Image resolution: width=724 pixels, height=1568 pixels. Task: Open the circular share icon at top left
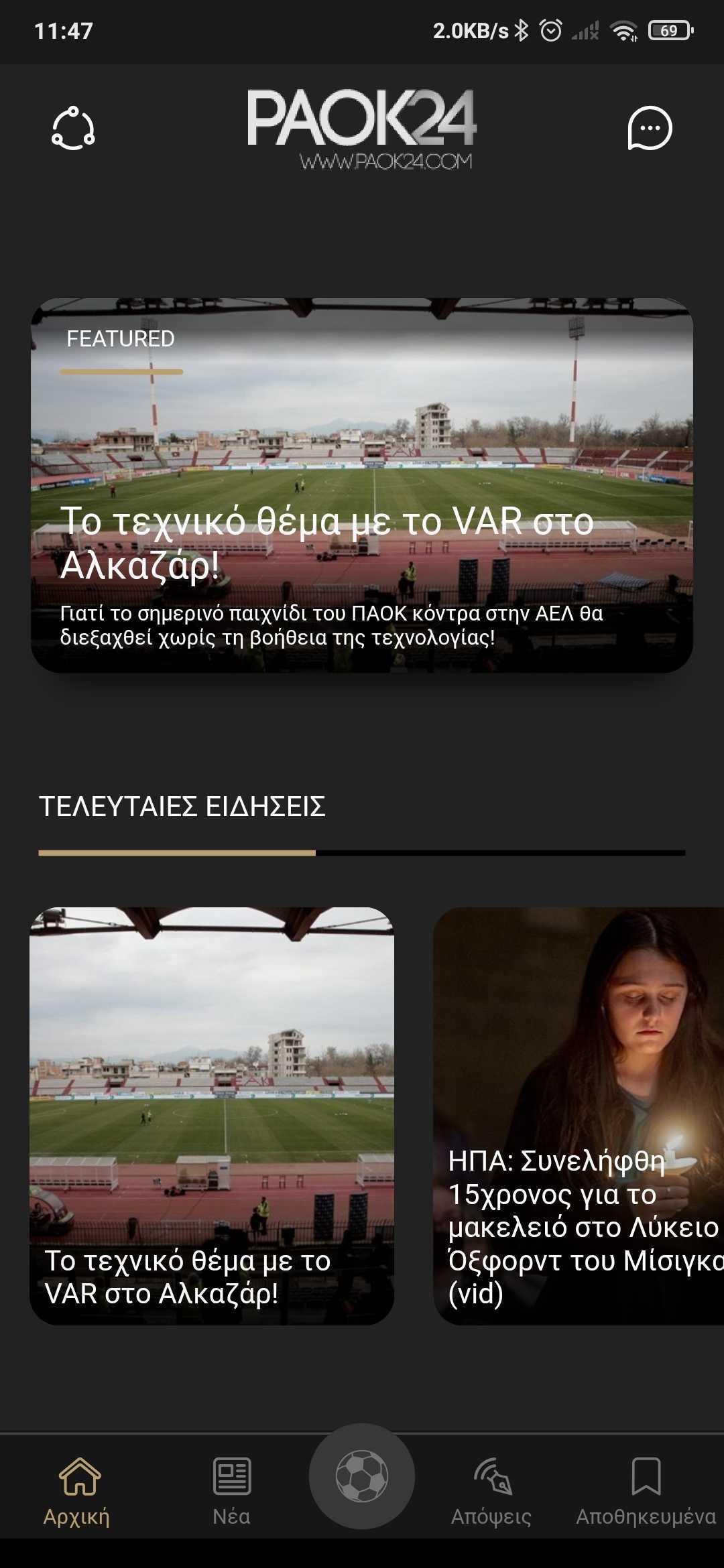coord(73,128)
